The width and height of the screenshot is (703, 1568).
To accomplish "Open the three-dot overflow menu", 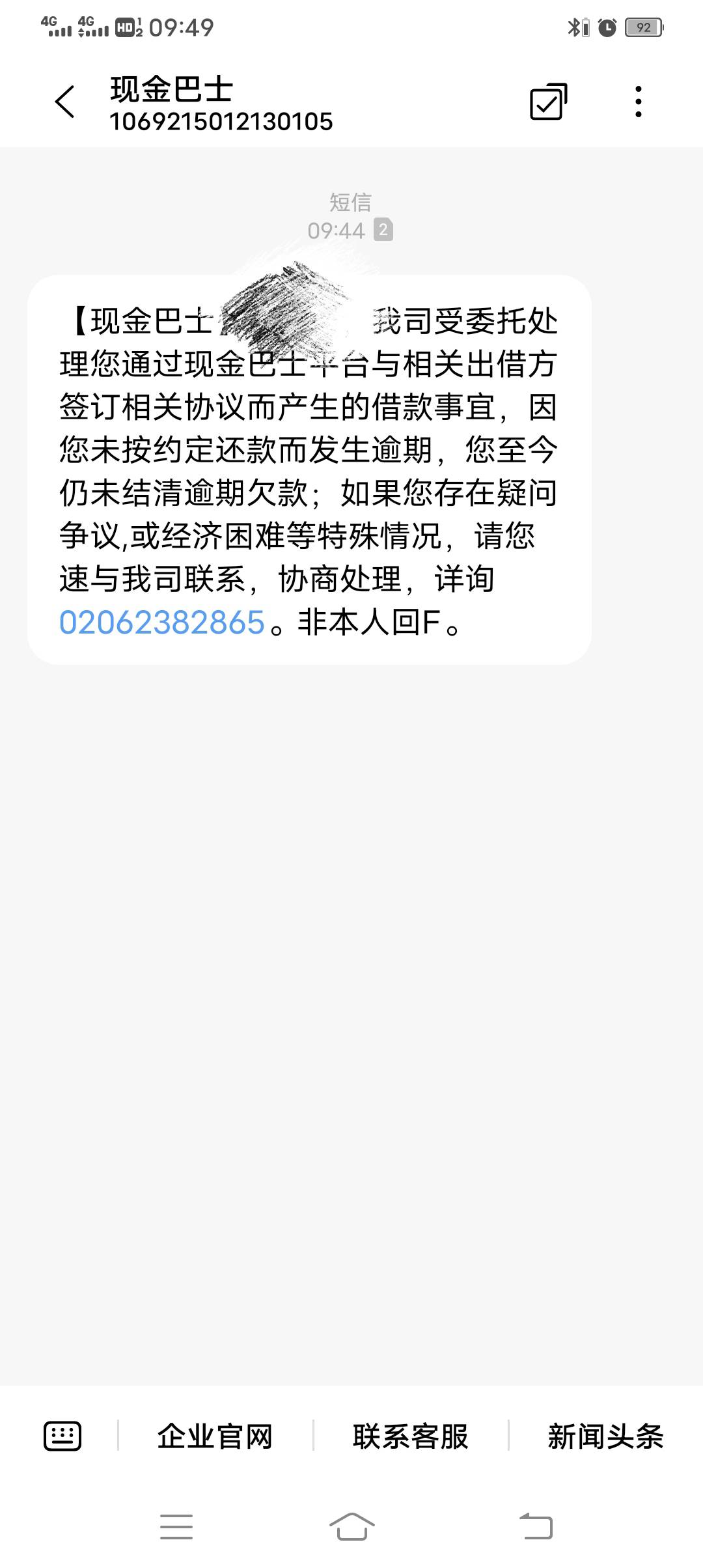I will [x=639, y=102].
